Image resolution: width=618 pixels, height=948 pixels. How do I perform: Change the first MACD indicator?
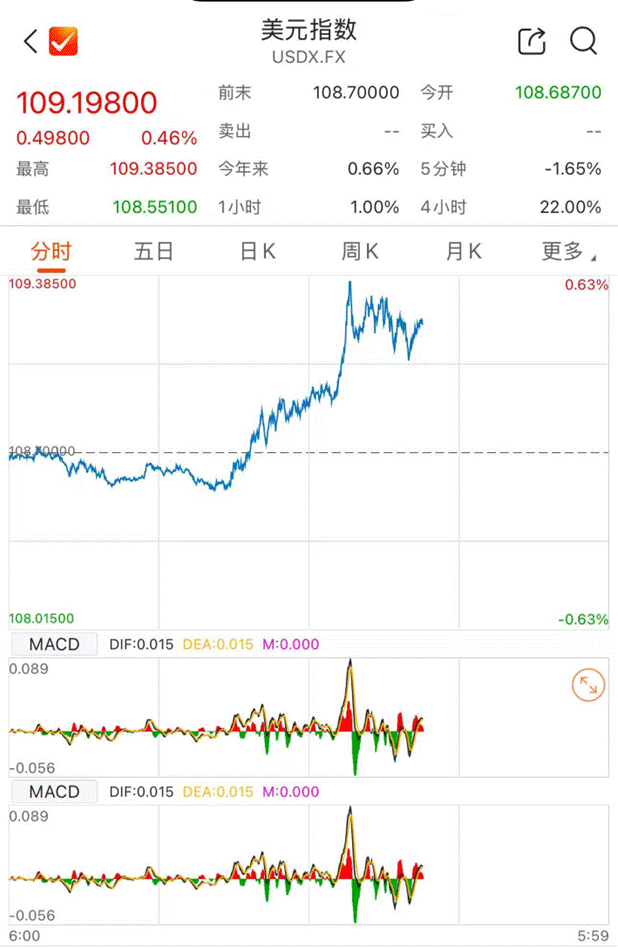click(54, 644)
